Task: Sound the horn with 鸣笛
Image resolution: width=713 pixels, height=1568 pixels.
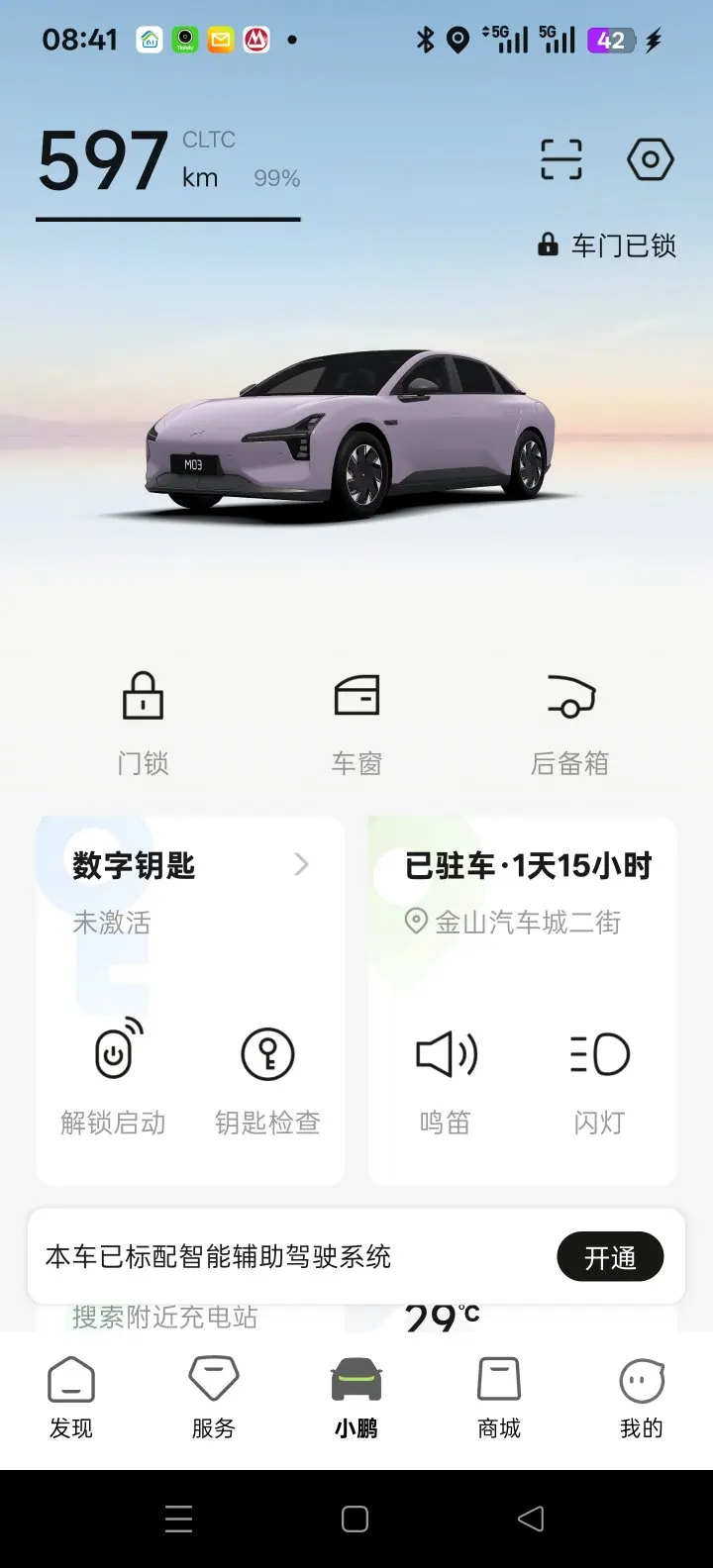Action: click(x=446, y=1077)
